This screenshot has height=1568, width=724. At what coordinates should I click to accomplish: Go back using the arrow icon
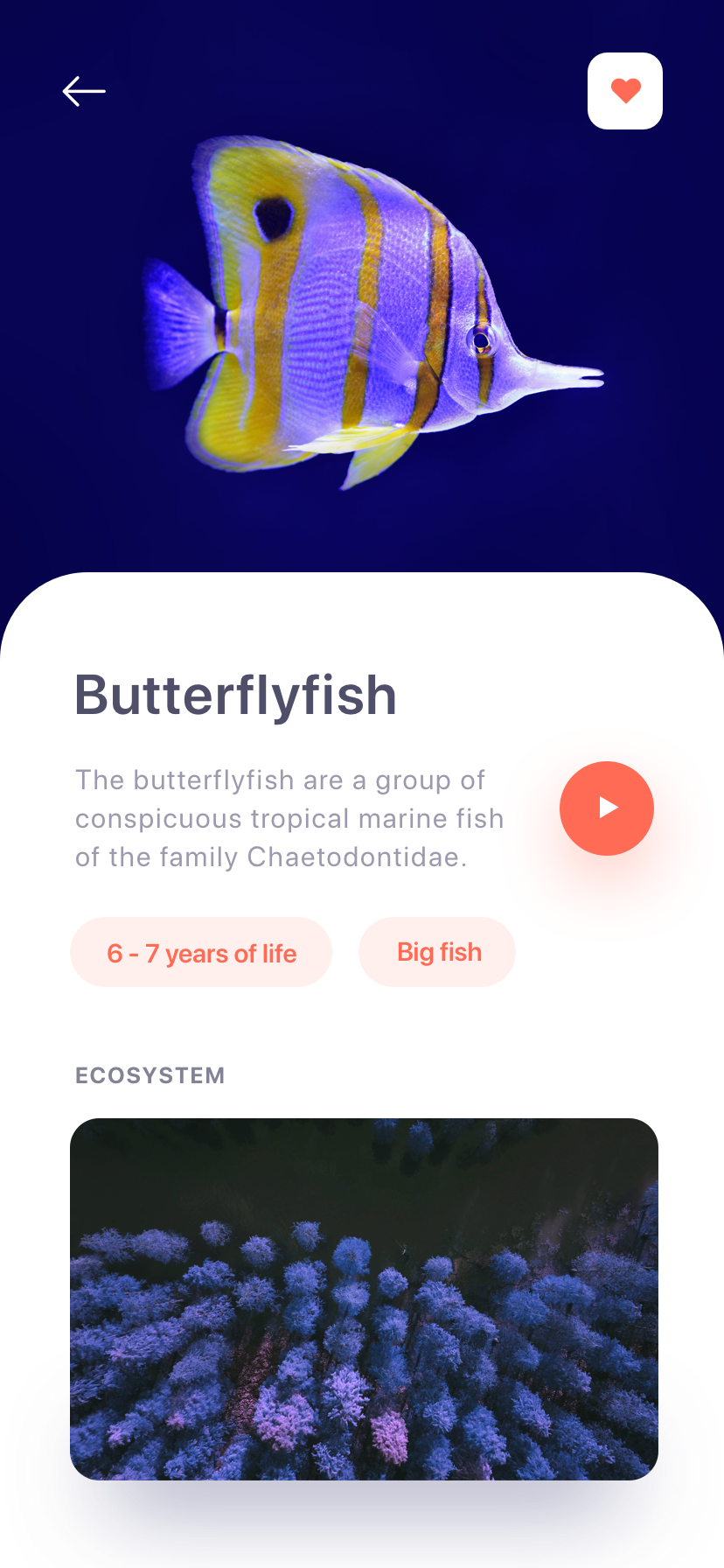(84, 91)
